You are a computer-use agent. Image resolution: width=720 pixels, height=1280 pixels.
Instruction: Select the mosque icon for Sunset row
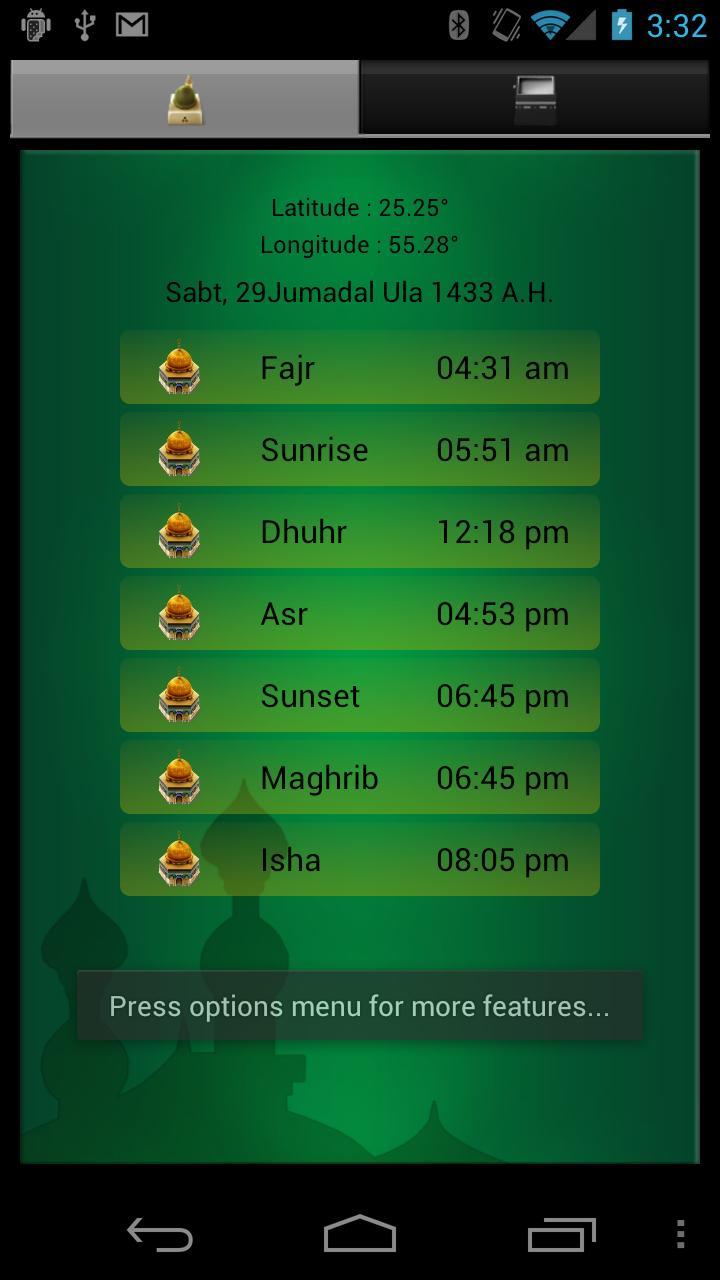(181, 694)
